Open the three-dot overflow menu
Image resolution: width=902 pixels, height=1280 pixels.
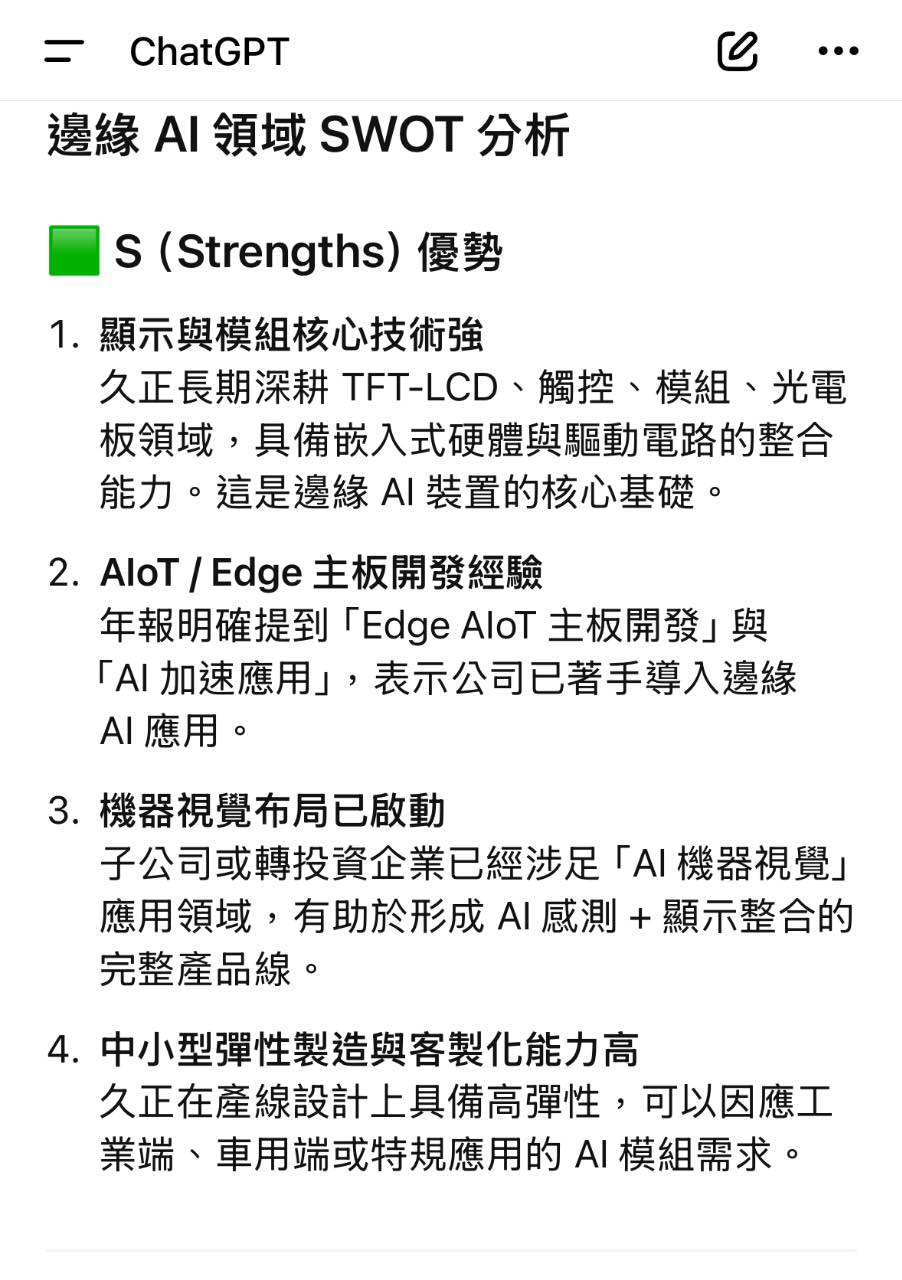838,51
